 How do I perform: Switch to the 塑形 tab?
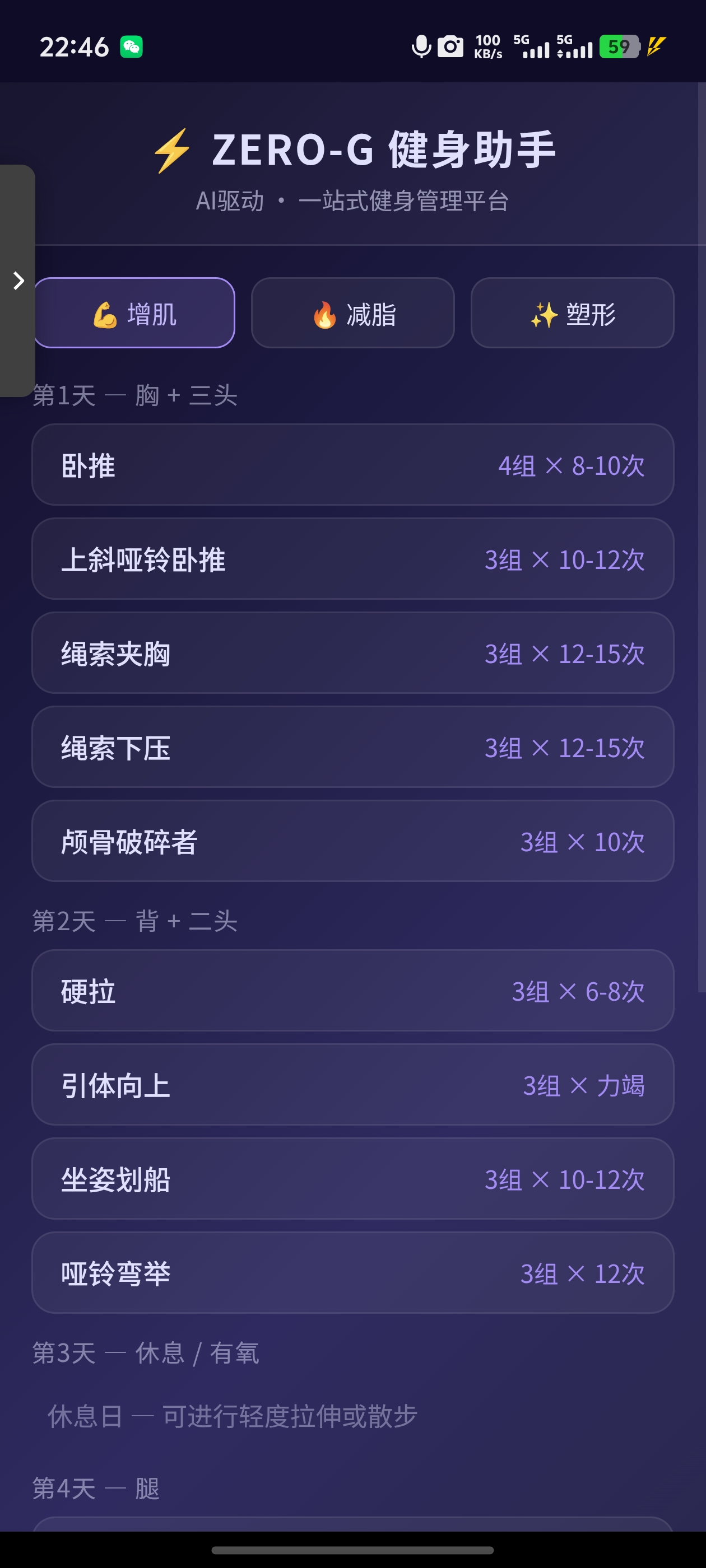[572, 314]
